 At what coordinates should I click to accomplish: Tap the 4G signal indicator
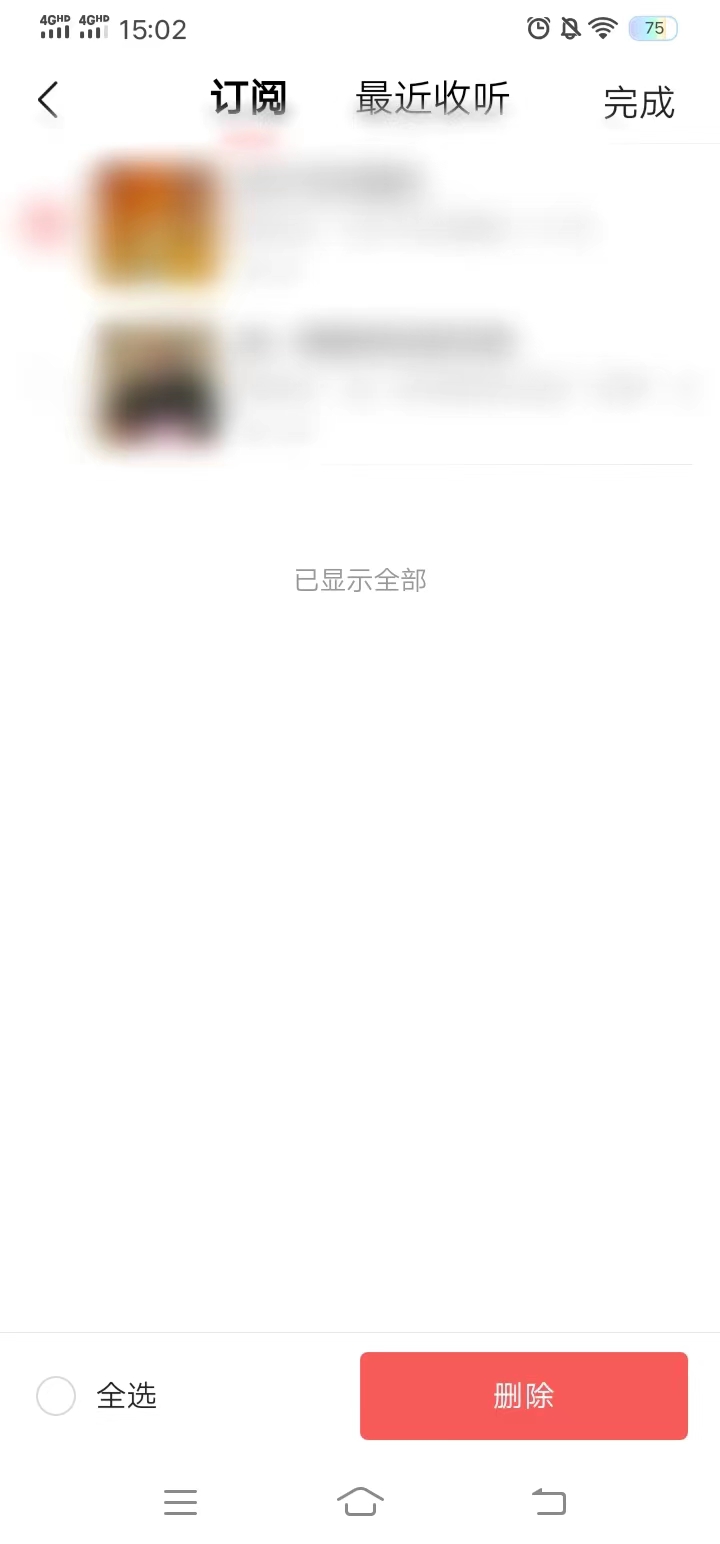point(55,28)
